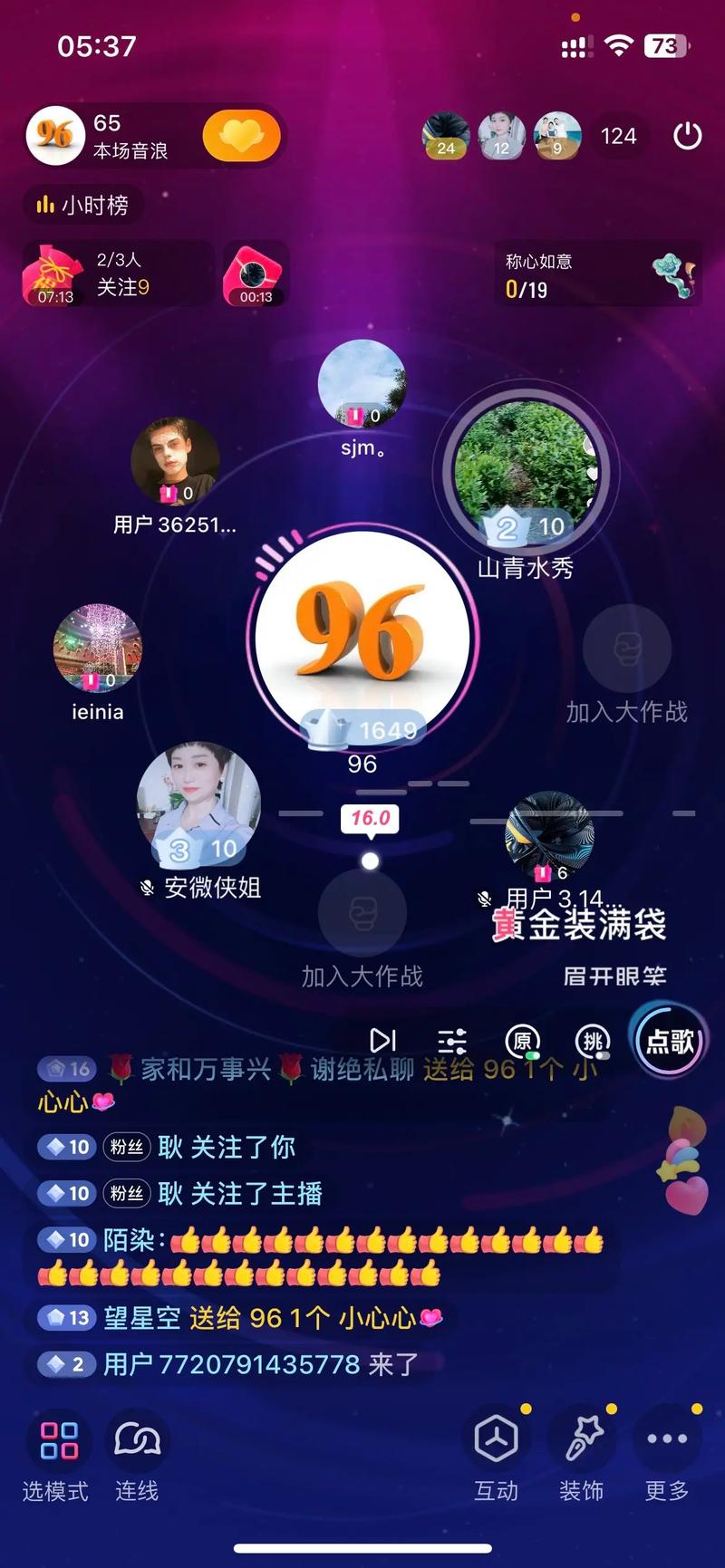Toggle the 原 original vocal switch

pyautogui.click(x=522, y=1041)
